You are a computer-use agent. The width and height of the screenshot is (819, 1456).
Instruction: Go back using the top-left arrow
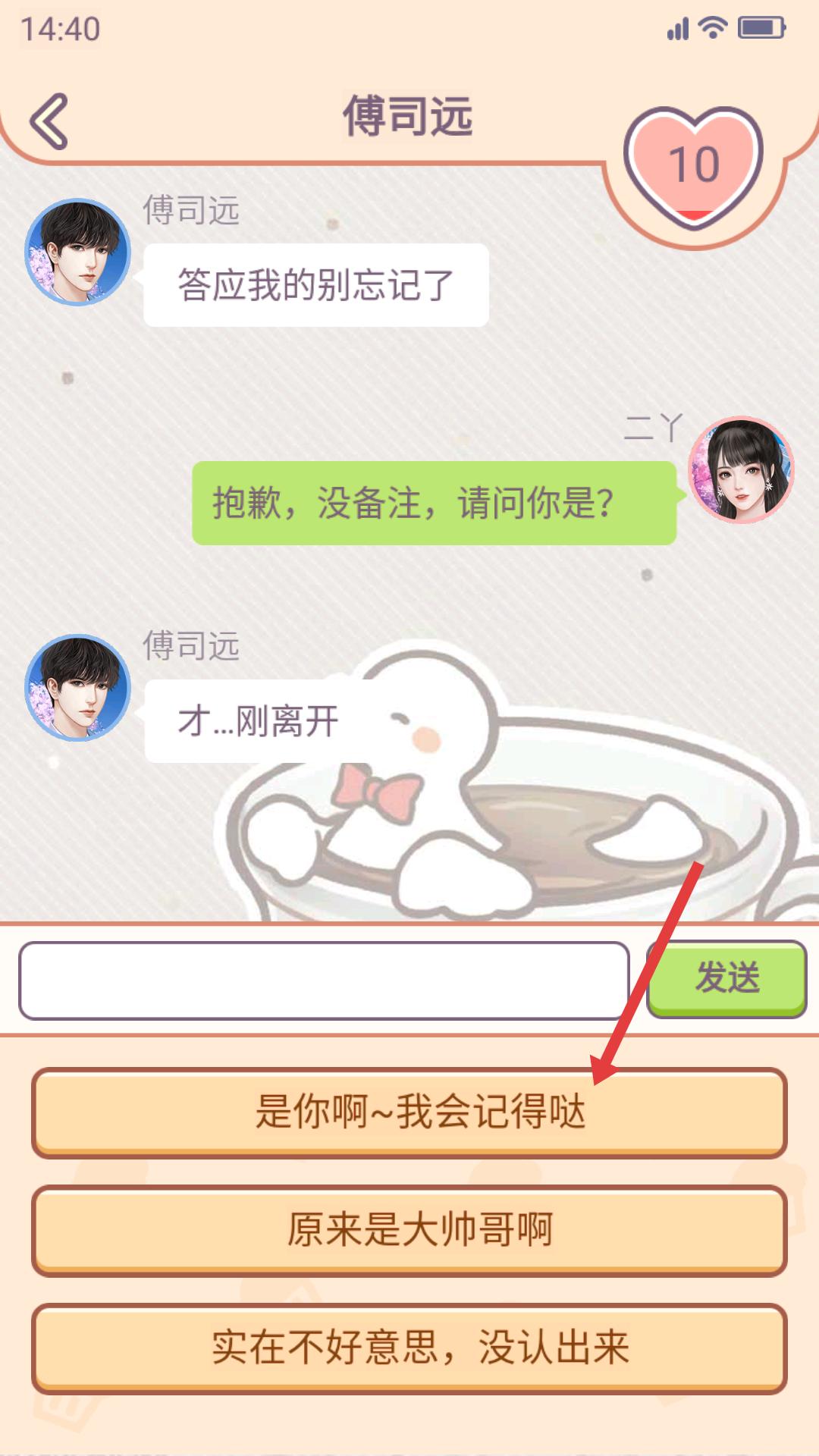(x=50, y=121)
